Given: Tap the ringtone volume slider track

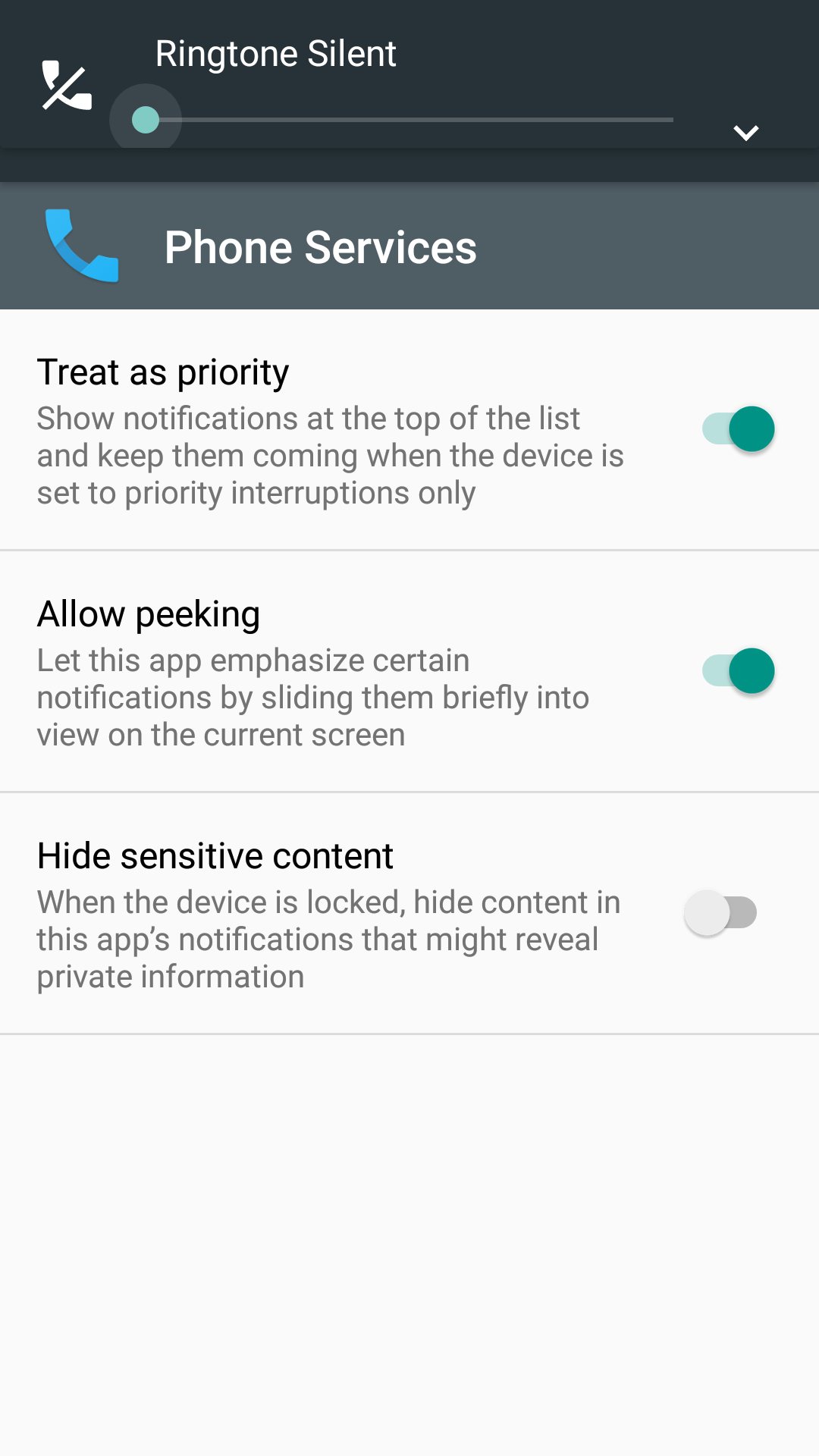Looking at the screenshot, I should click(409, 120).
